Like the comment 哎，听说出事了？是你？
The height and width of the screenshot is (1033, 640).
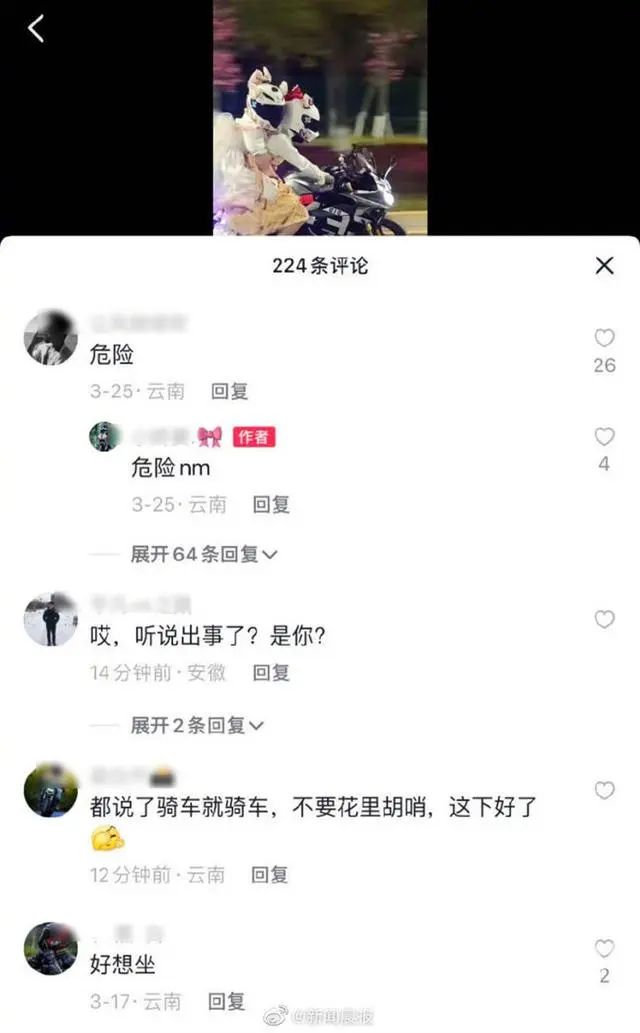pos(604,620)
